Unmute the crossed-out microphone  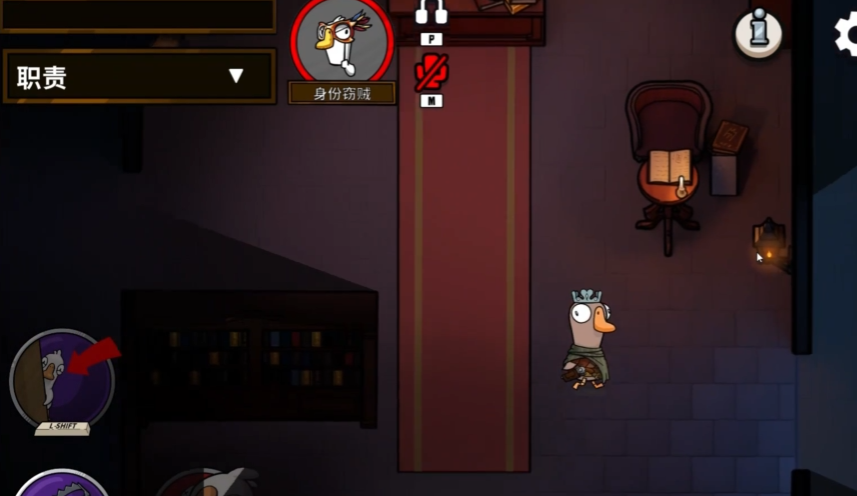[x=431, y=73]
